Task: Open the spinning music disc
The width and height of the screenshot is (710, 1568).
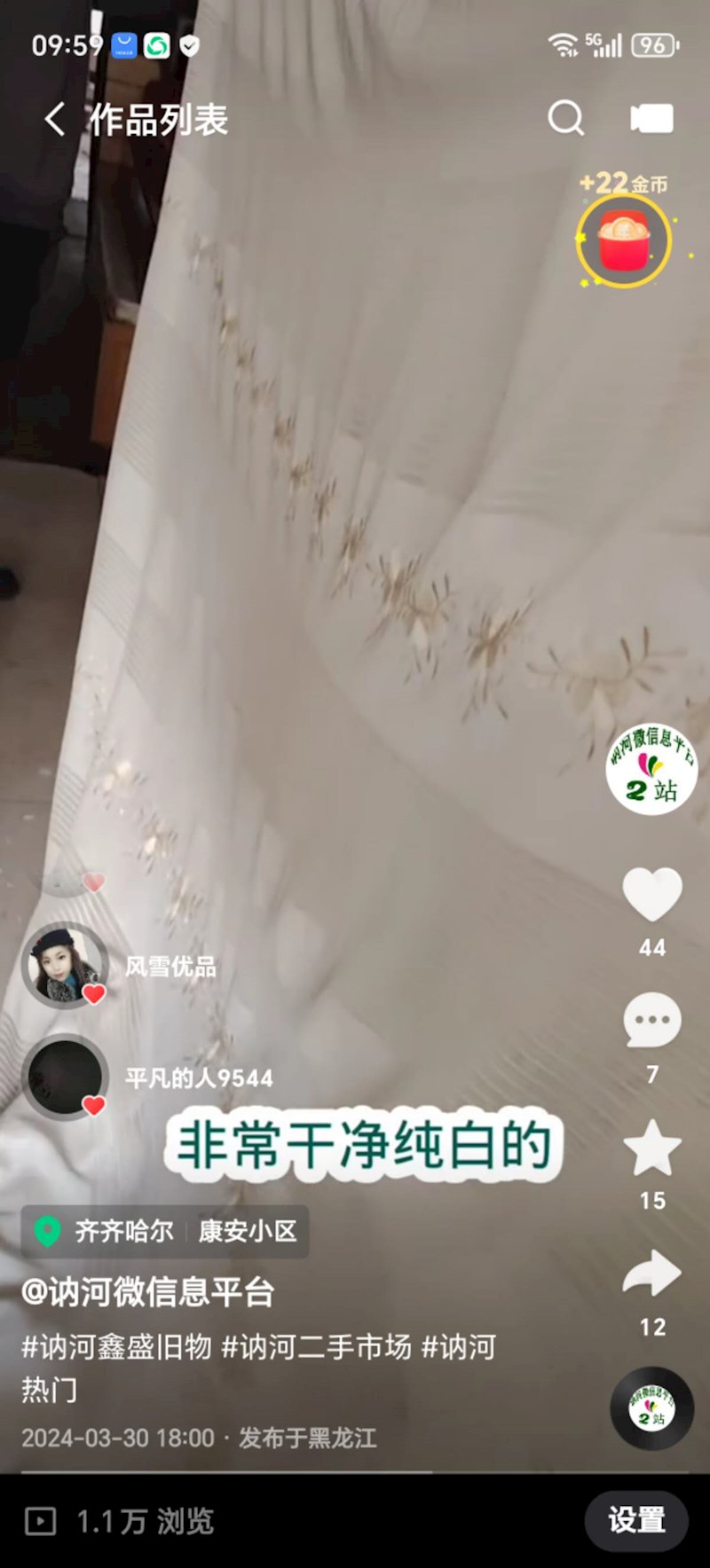Action: click(652, 1408)
